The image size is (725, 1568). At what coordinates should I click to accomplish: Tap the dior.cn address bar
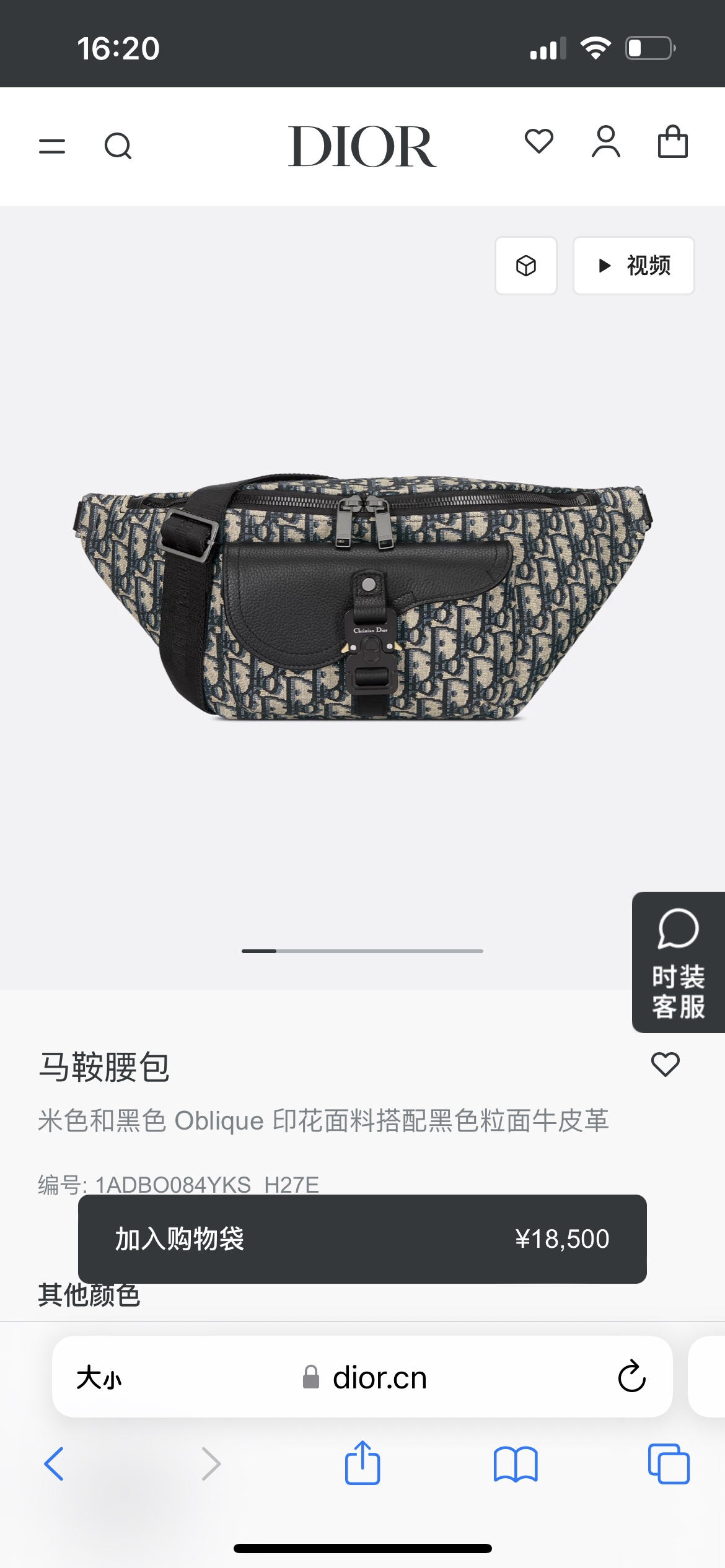tap(362, 1377)
